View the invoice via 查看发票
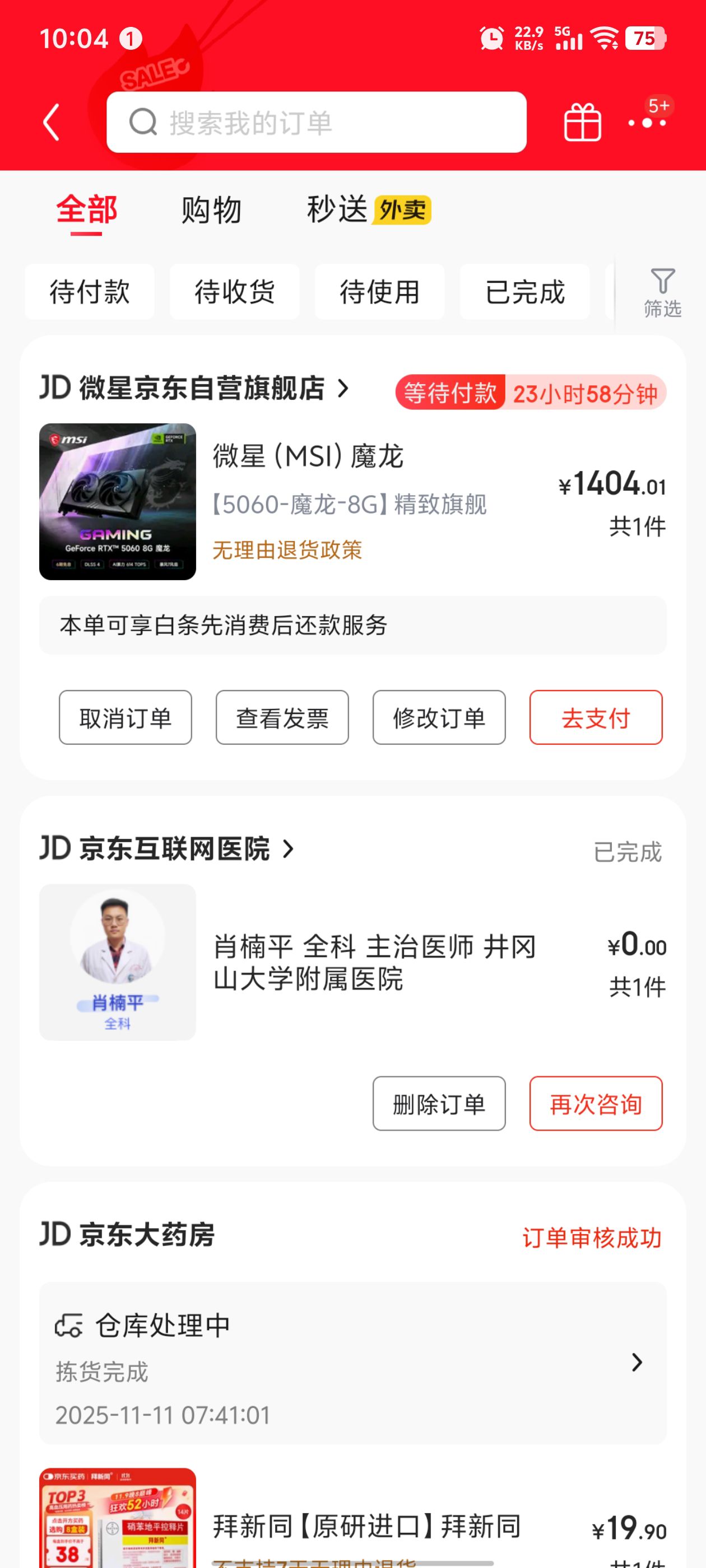This screenshot has width=706, height=1568. coord(282,718)
